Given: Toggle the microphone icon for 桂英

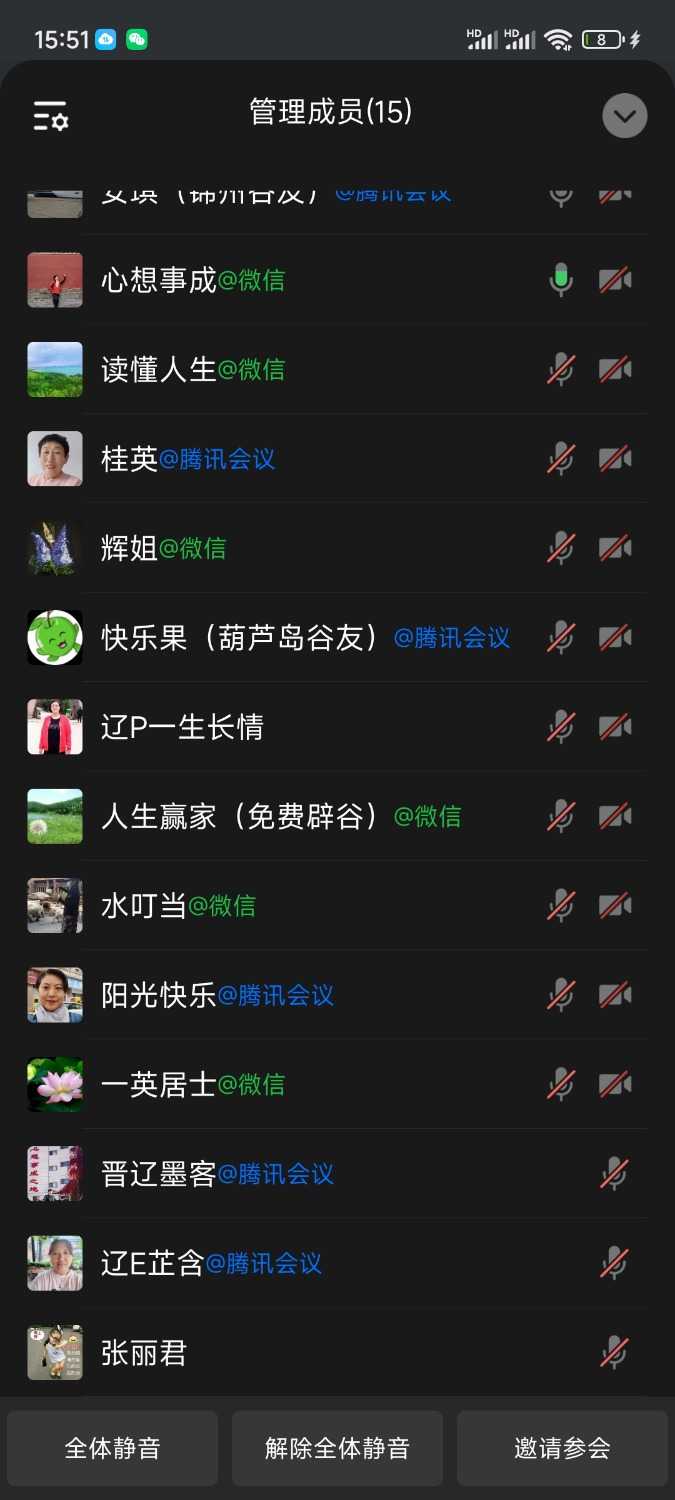Looking at the screenshot, I should coord(561,459).
